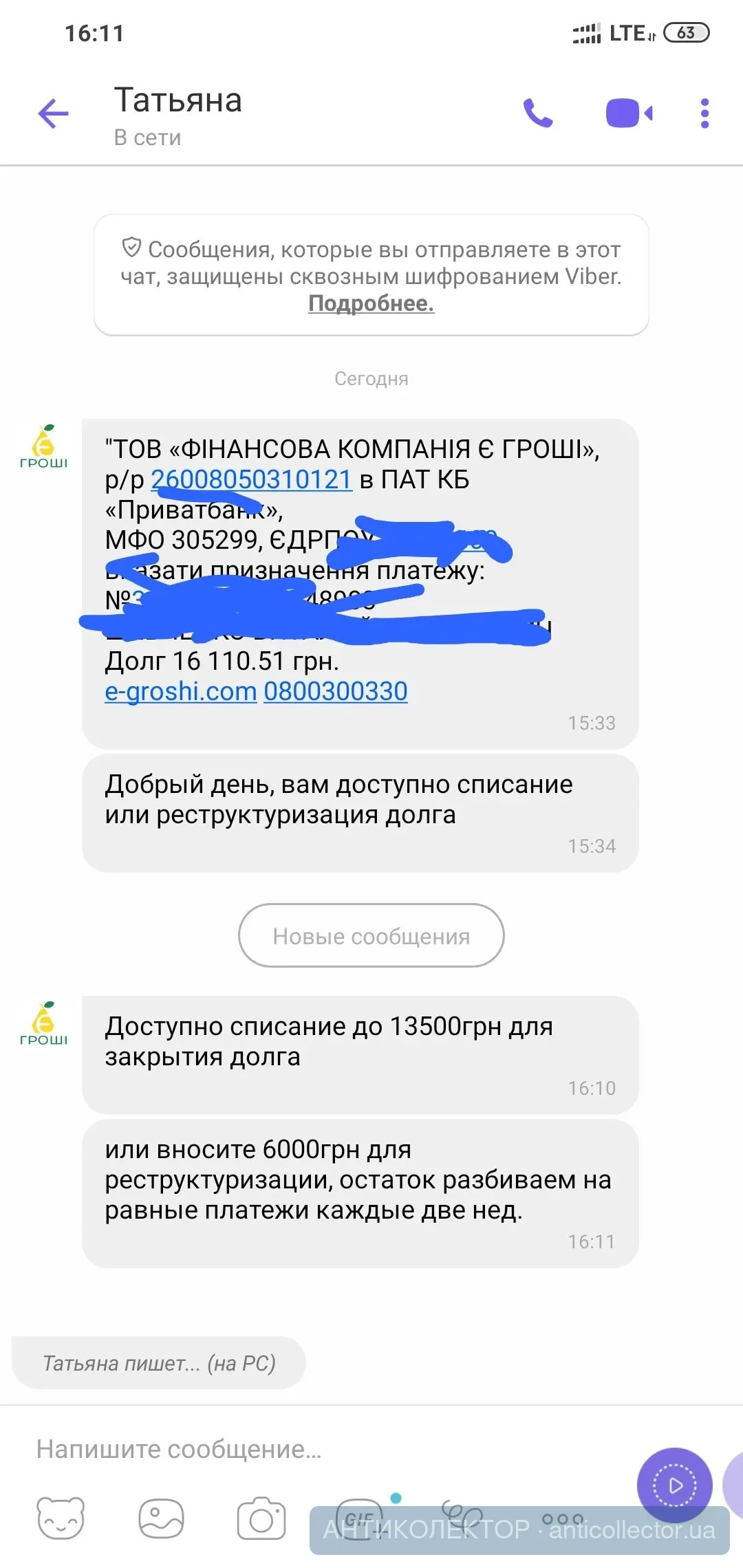Image resolution: width=743 pixels, height=1568 pixels.
Task: Open the ГРОШІ avatar beside the 15:33 message
Action: click(x=44, y=447)
